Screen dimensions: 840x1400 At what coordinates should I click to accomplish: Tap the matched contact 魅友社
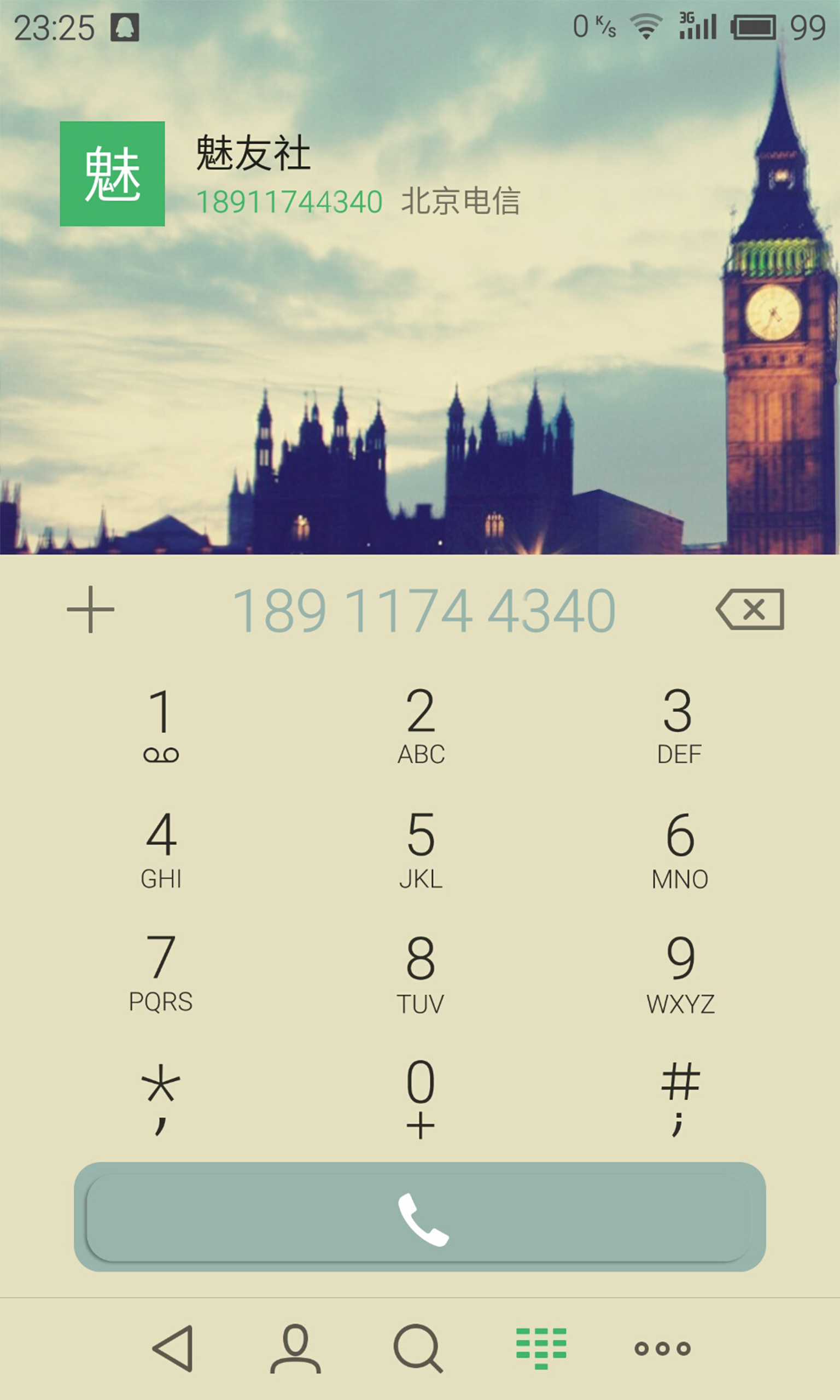point(290,174)
